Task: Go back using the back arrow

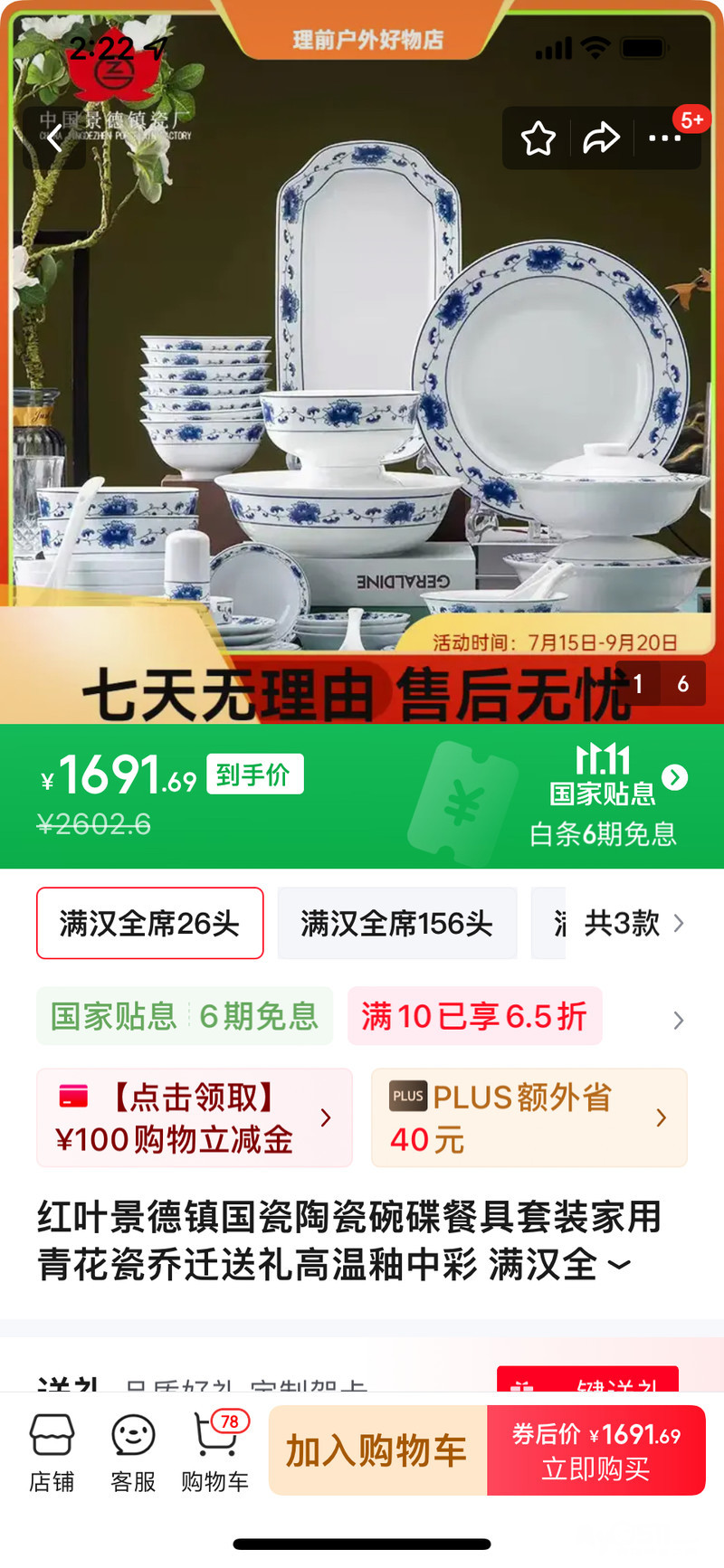Action: tap(54, 138)
